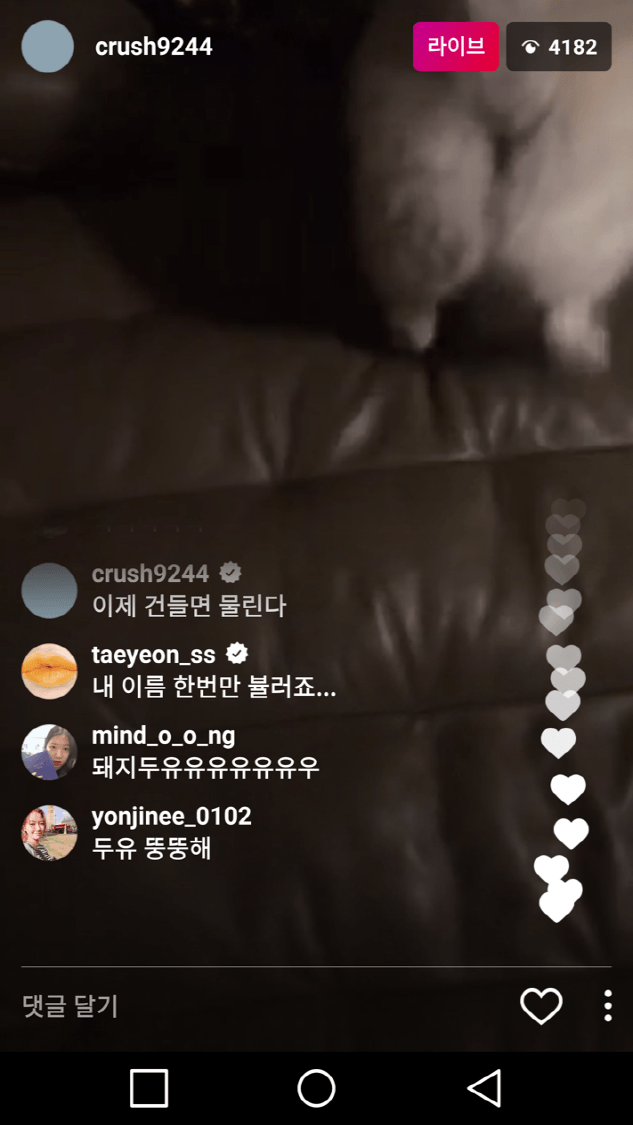Open crush9244 host profile at top
Viewport: 633px width, 1125px height.
pos(48,47)
